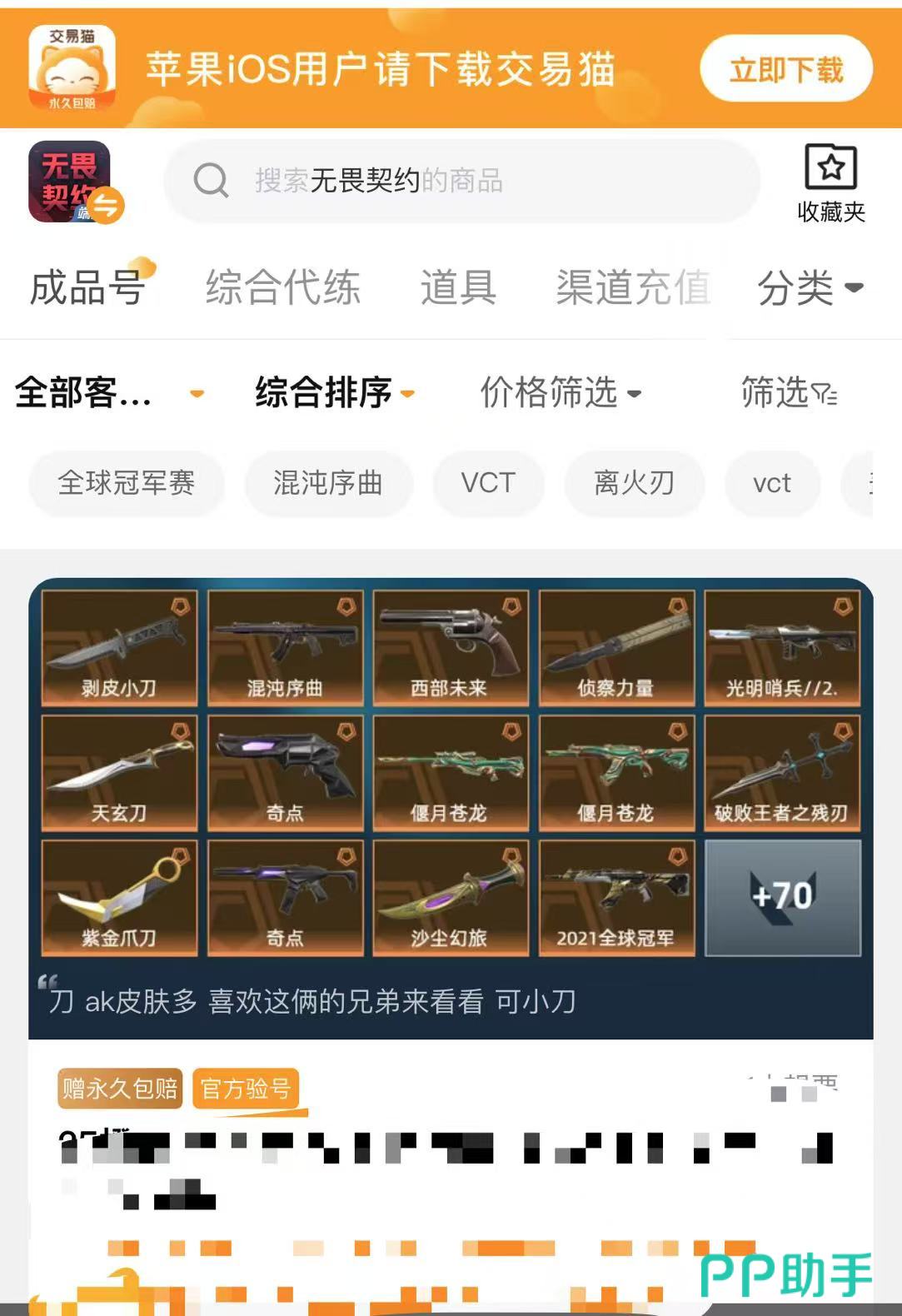Switch to the 综合代练 tab
The height and width of the screenshot is (1316, 902).
[282, 288]
